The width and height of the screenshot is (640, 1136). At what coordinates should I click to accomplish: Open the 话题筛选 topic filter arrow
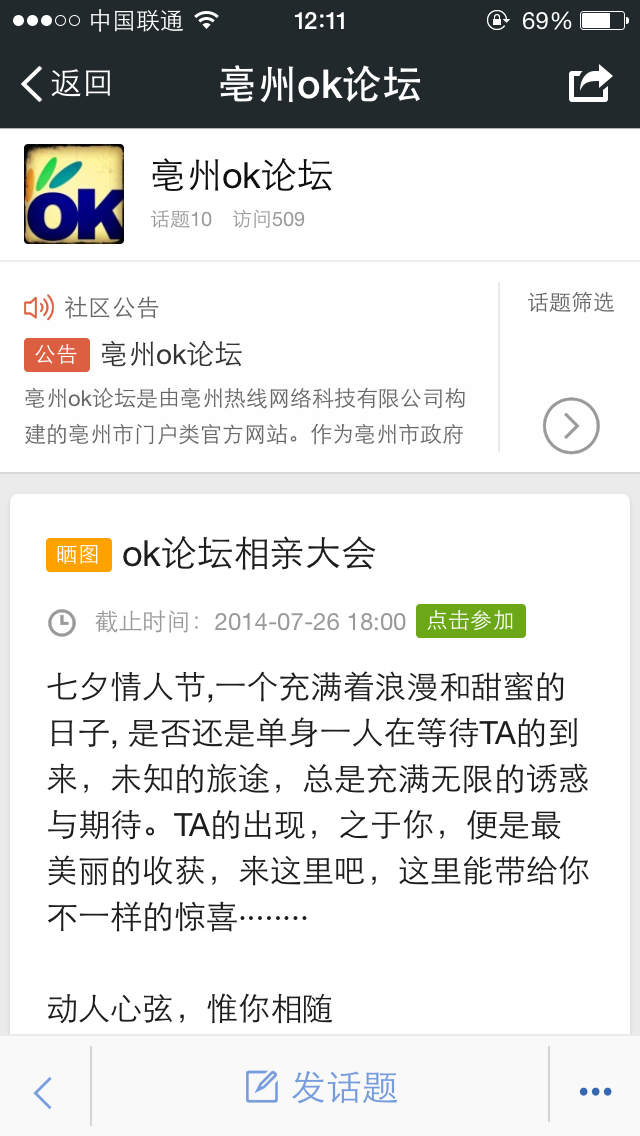point(571,426)
